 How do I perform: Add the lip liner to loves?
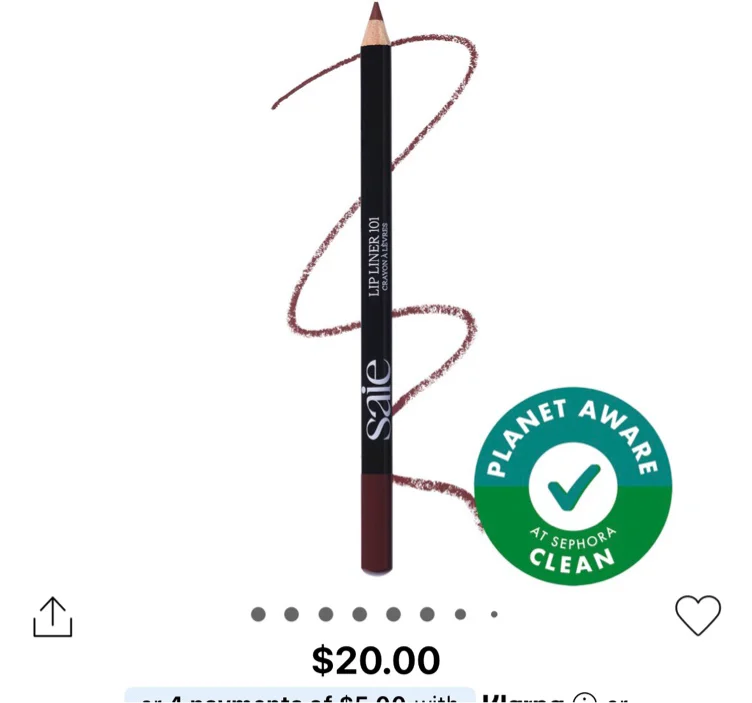coord(698,615)
